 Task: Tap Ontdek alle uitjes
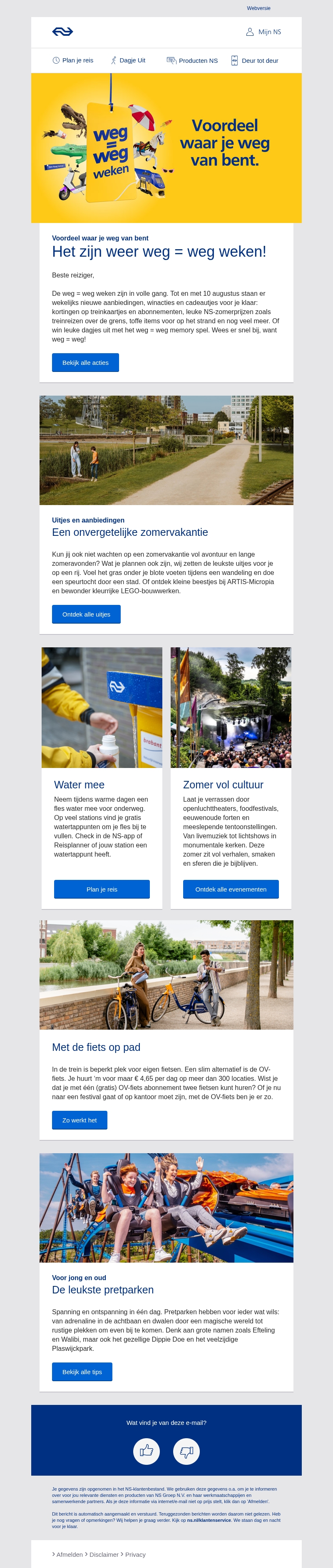coord(86,614)
